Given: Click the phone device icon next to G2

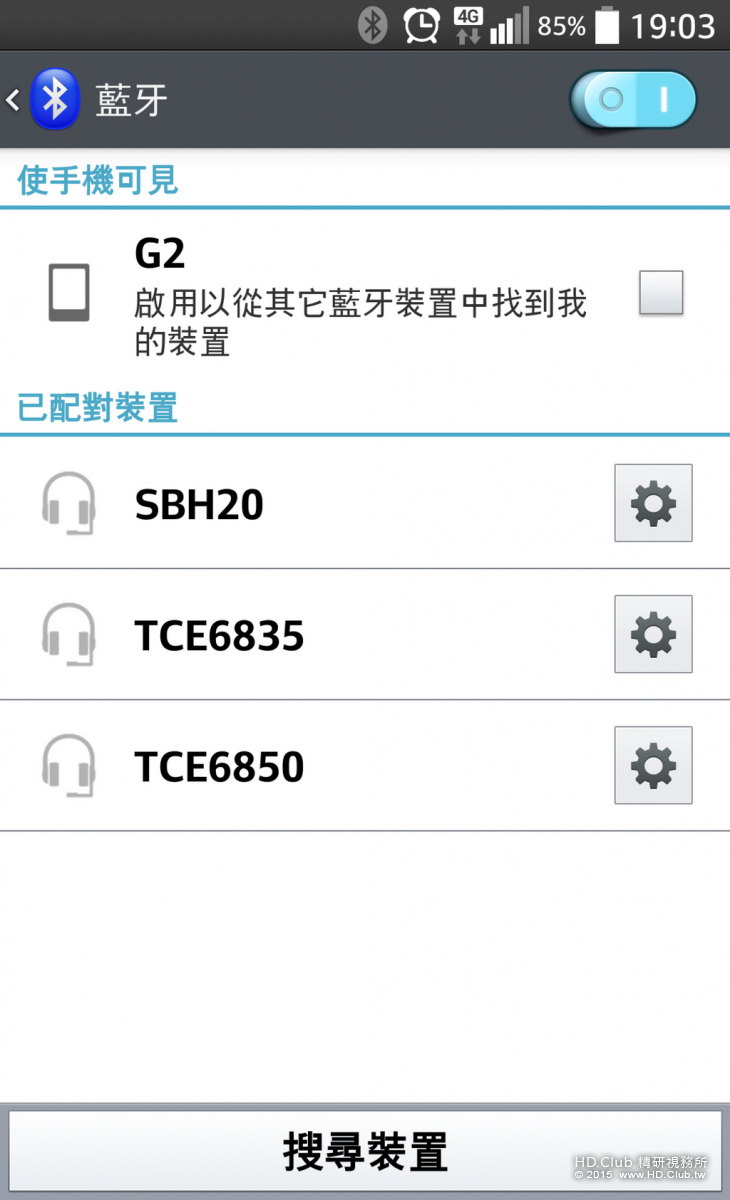Looking at the screenshot, I should point(68,293).
